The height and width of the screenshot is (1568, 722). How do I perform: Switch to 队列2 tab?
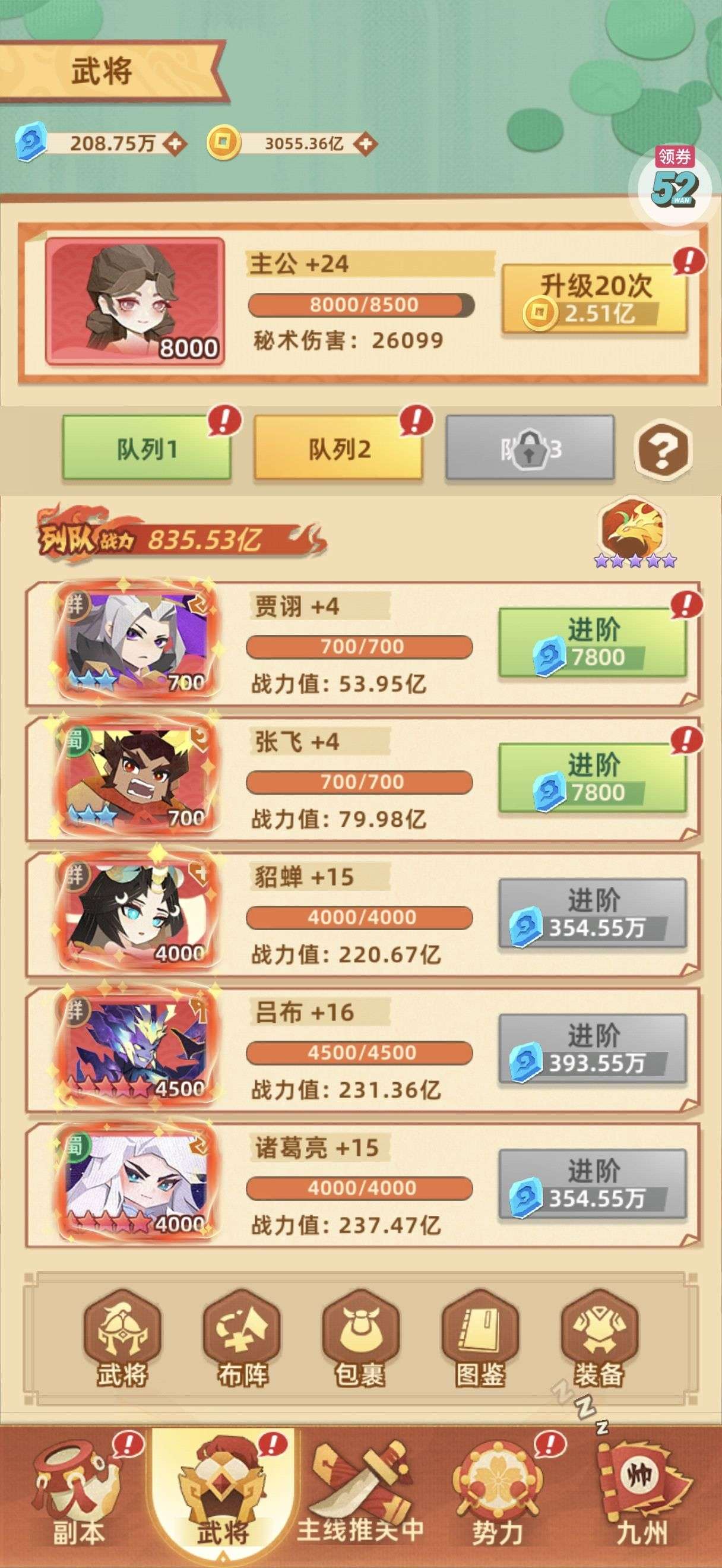click(x=338, y=449)
